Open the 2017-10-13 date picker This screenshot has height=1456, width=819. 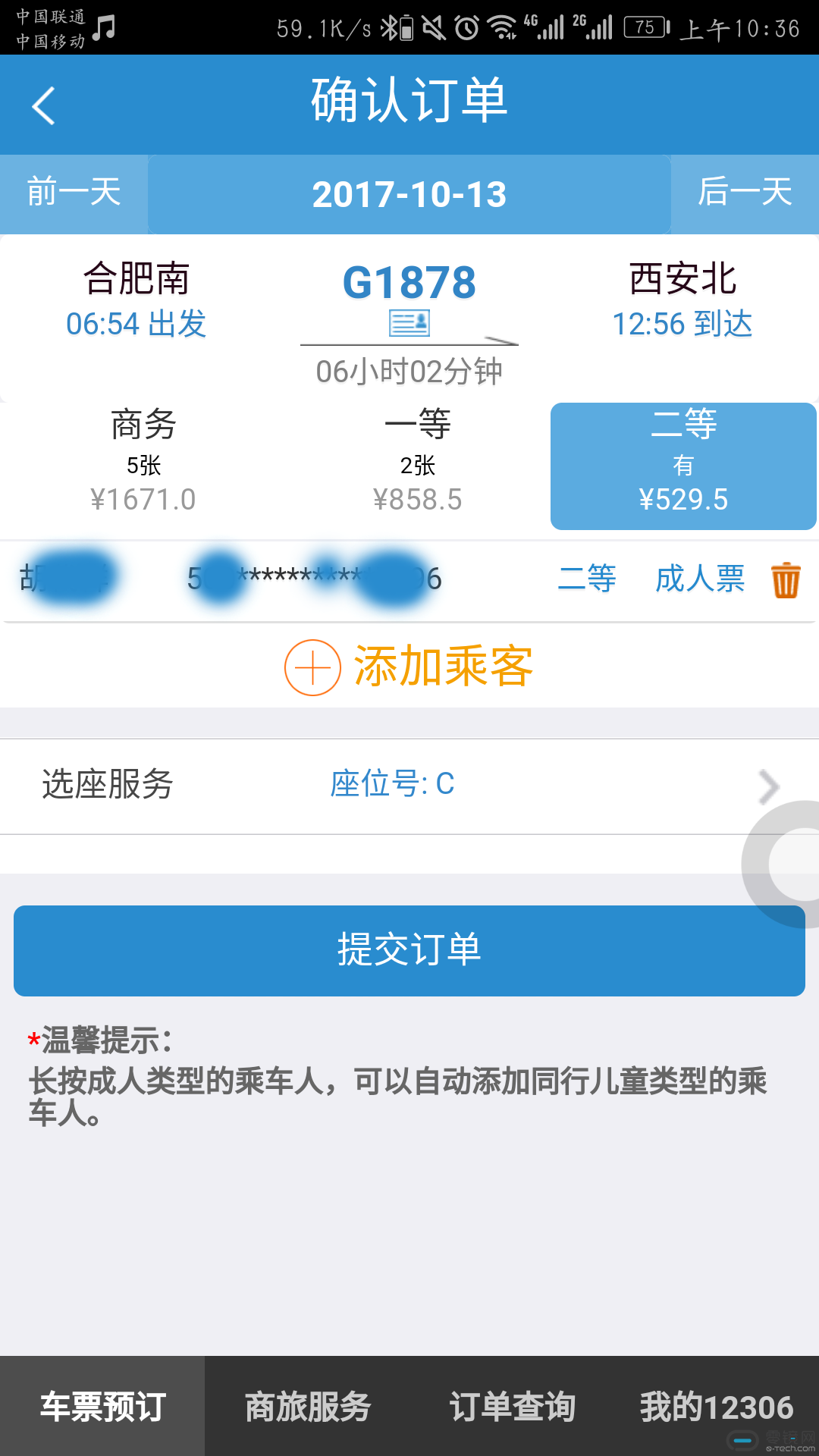(x=409, y=194)
